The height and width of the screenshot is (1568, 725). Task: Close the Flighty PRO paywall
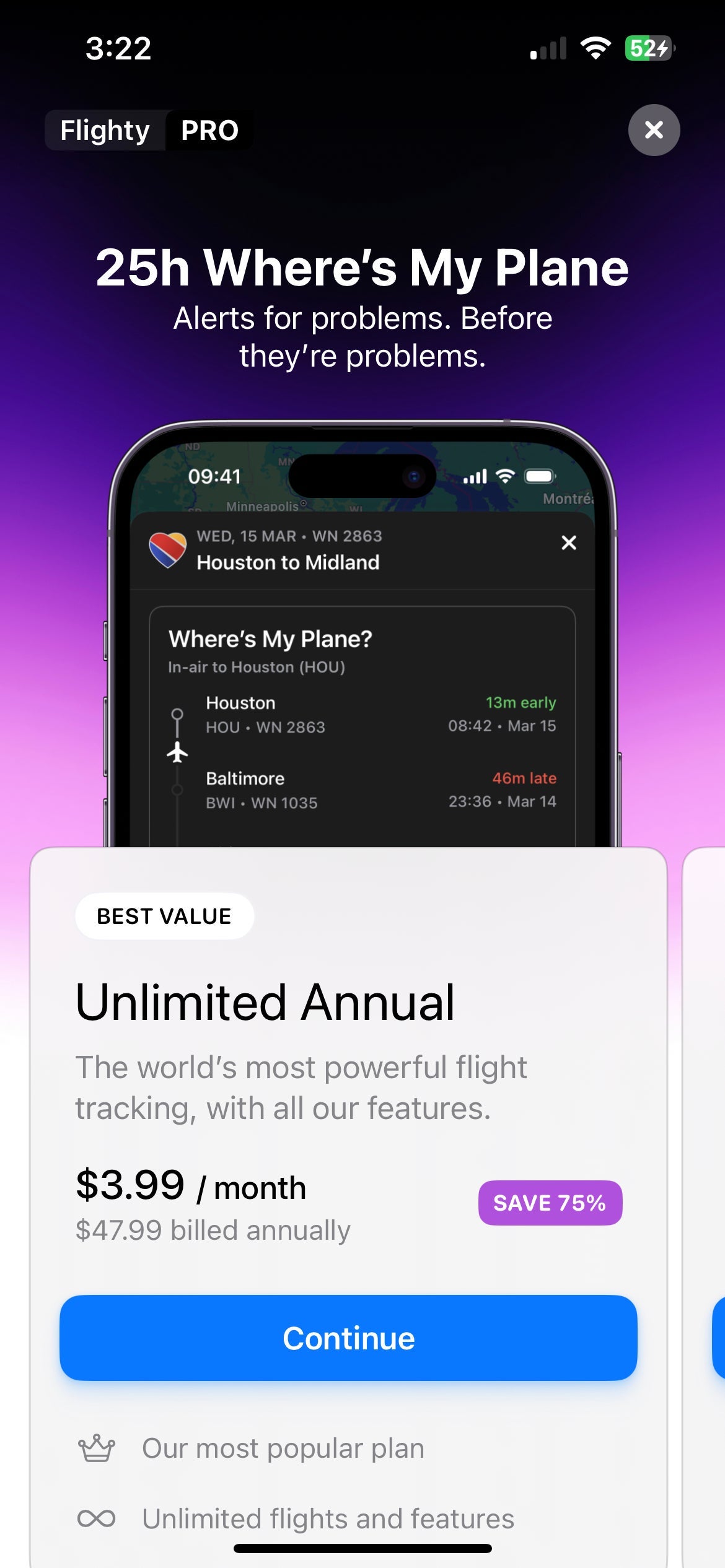tap(654, 130)
